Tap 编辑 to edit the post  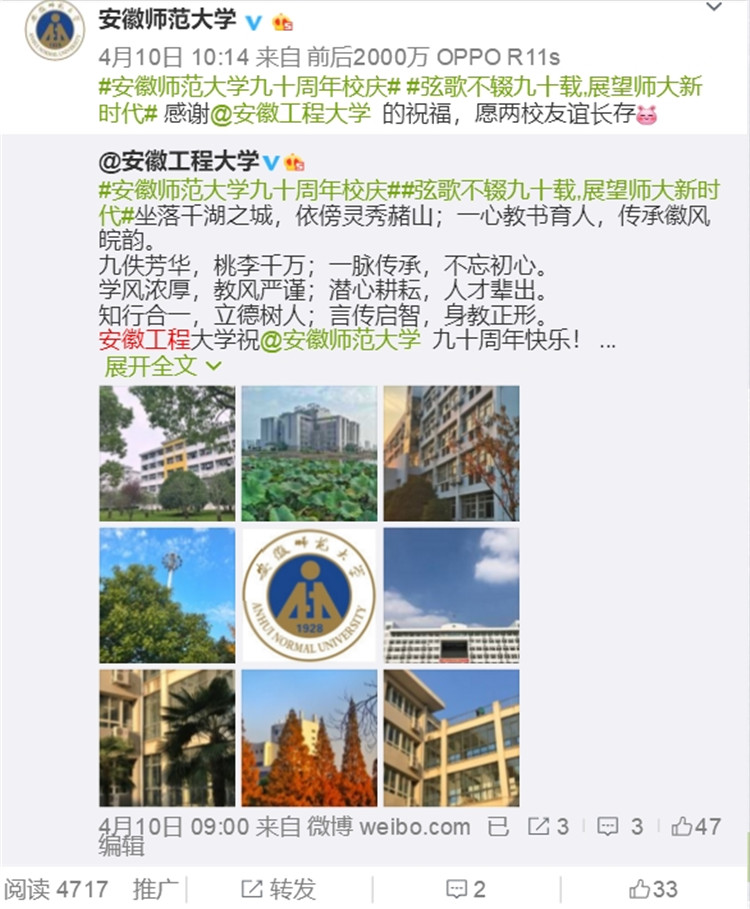click(x=121, y=846)
